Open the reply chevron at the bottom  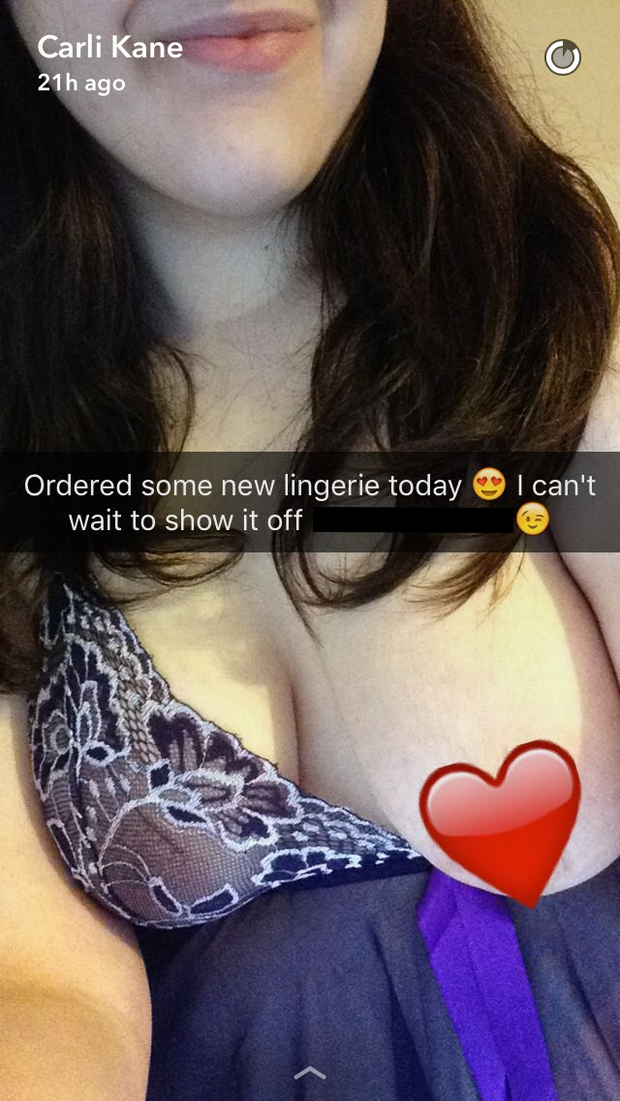pyautogui.click(x=310, y=1073)
